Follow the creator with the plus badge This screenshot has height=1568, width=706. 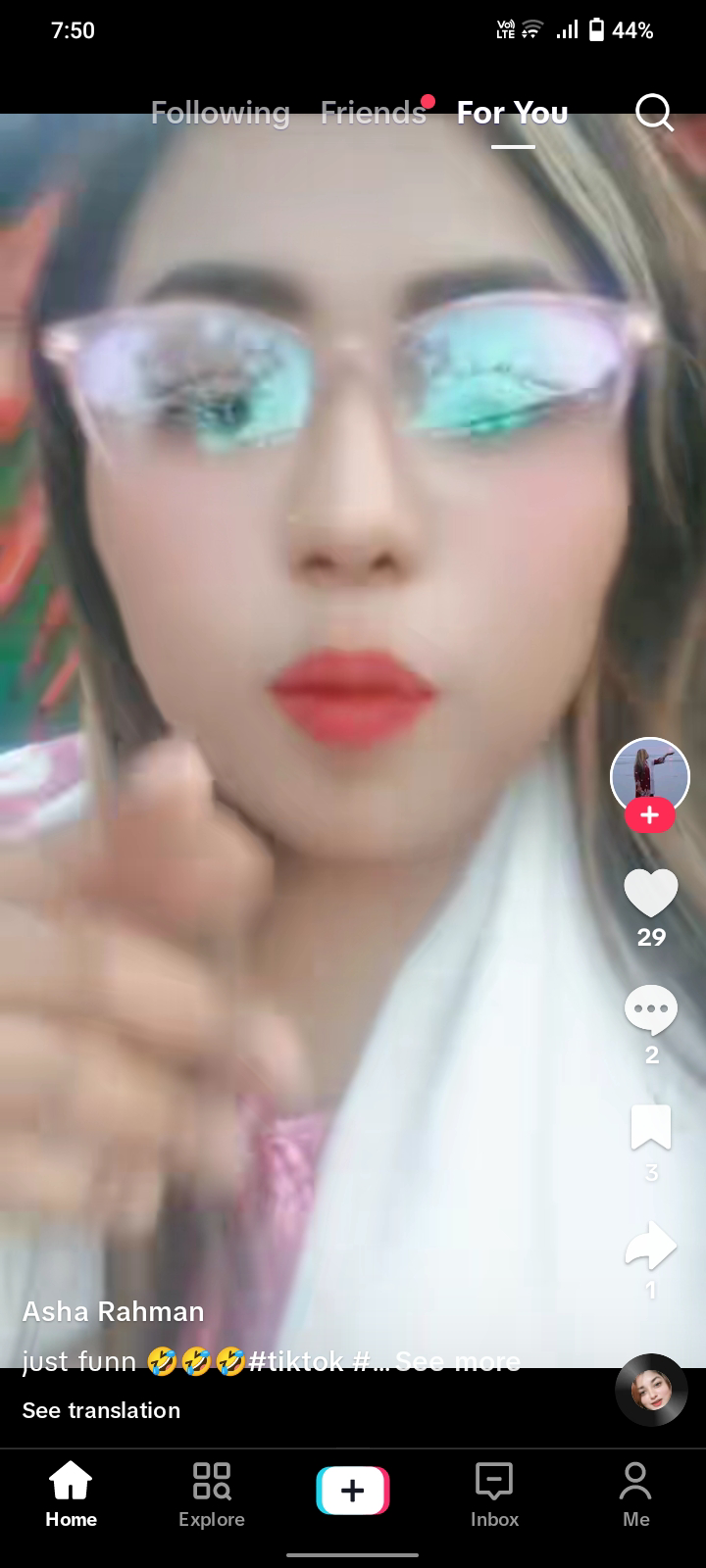point(650,814)
